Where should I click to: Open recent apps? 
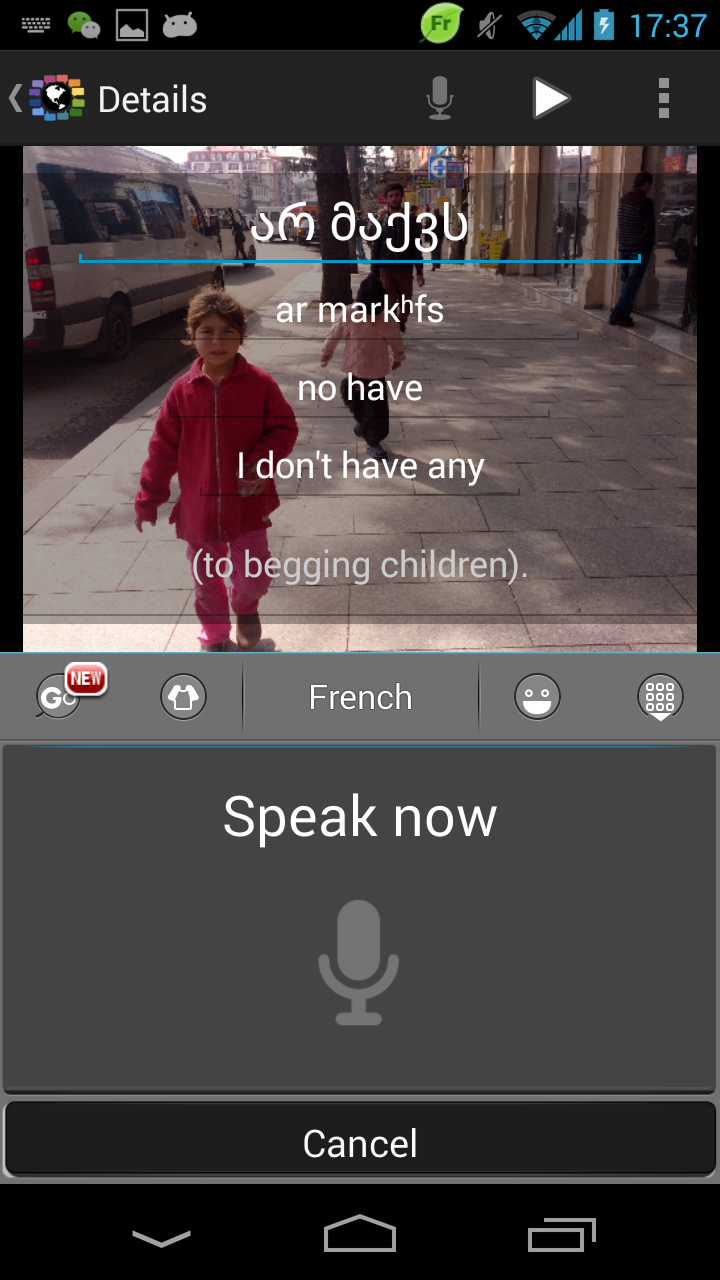[561, 1236]
